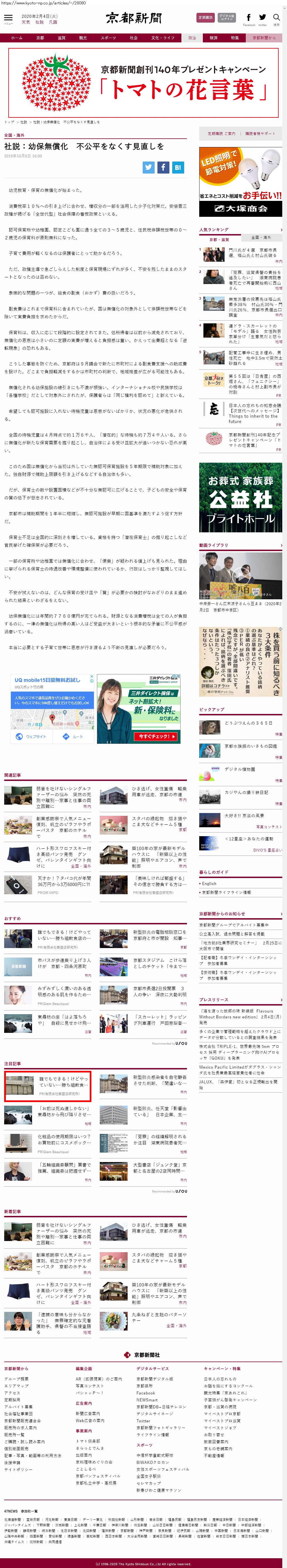
Task: Switch to the 経済 navigation tab
Action: click(x=213, y=38)
